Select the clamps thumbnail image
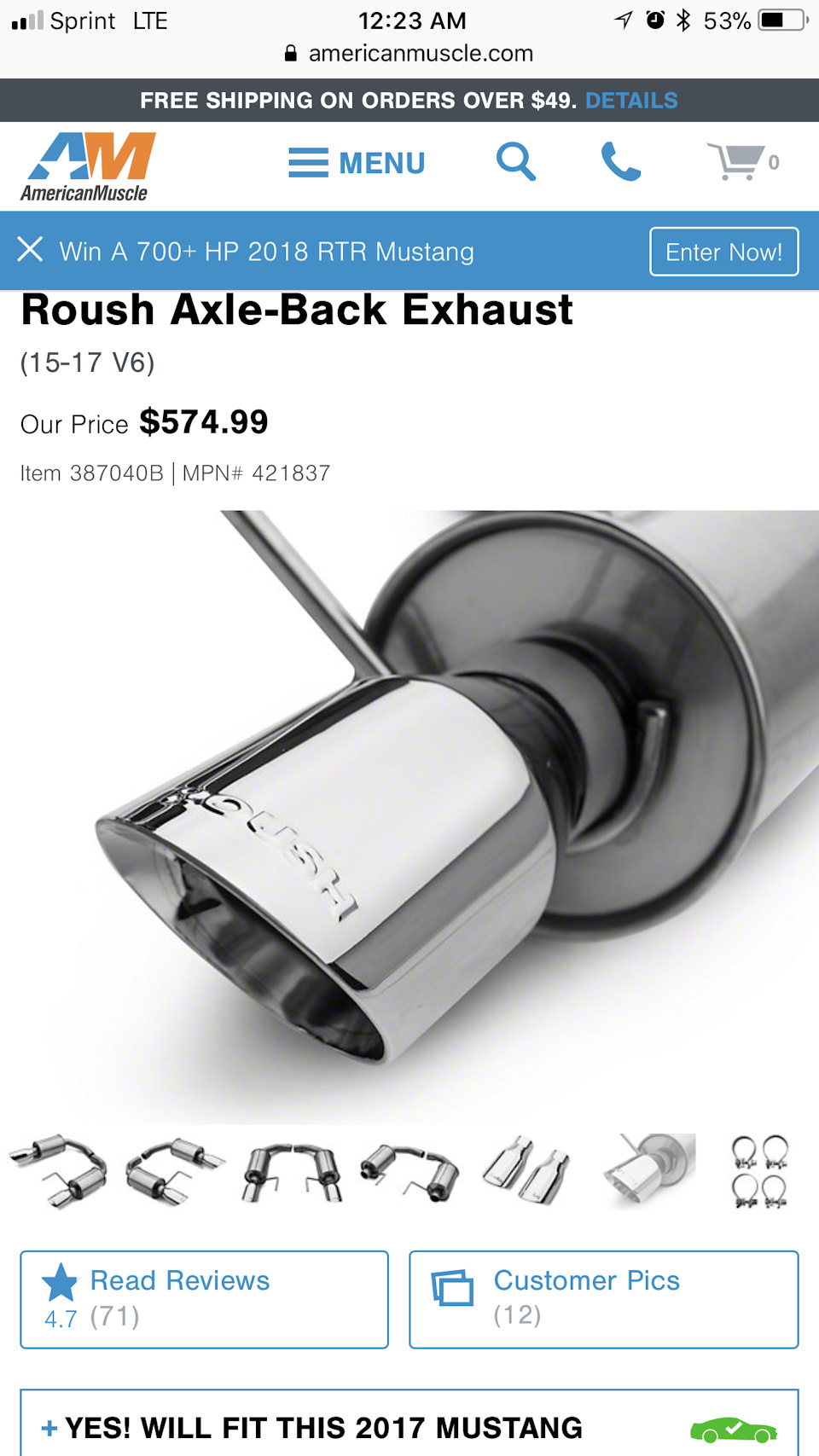This screenshot has width=819, height=1456. (759, 1171)
